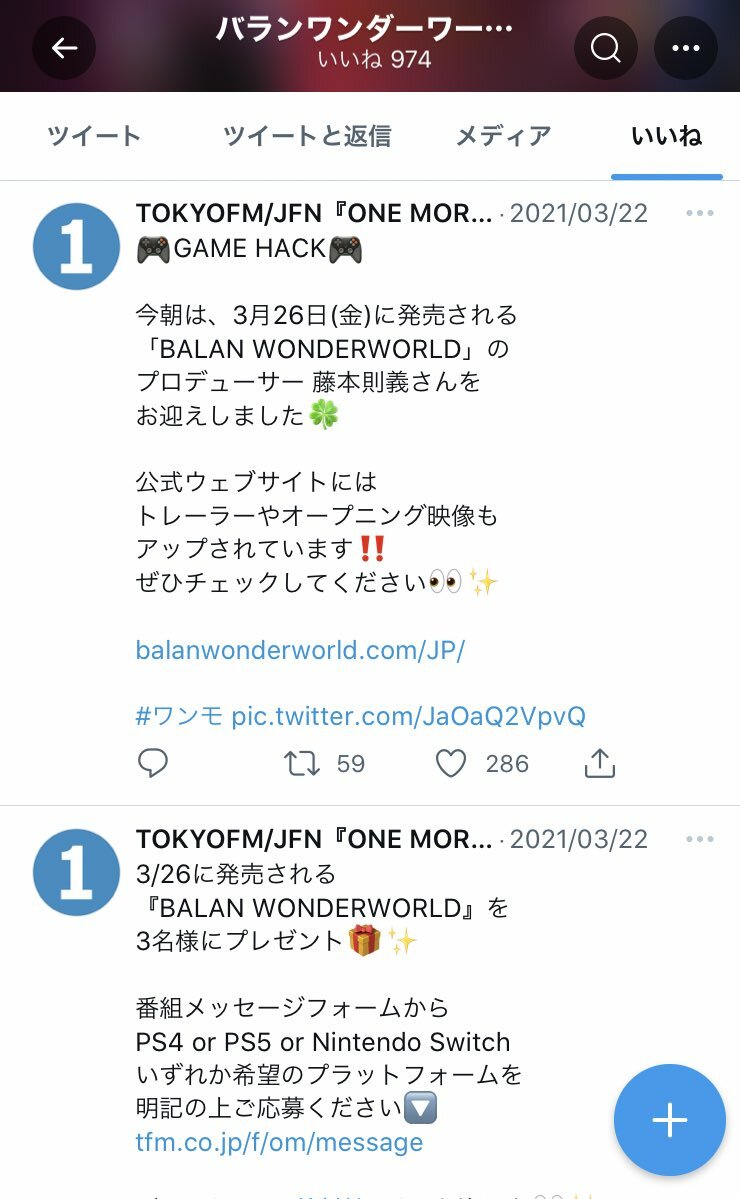Reply to the GAME HACK tweet
The image size is (740, 1199).
[x=153, y=764]
